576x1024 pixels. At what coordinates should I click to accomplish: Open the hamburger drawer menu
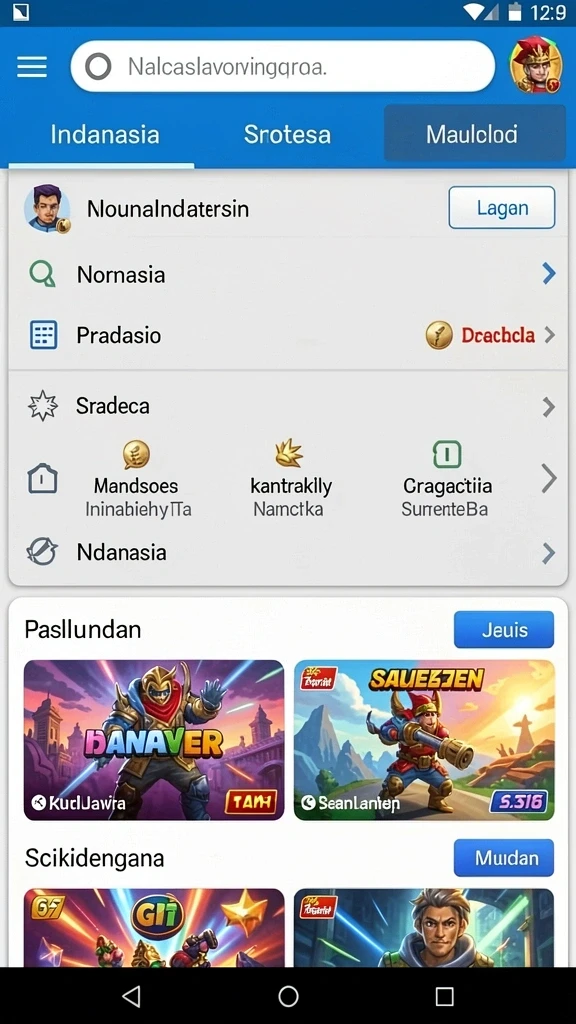32,67
